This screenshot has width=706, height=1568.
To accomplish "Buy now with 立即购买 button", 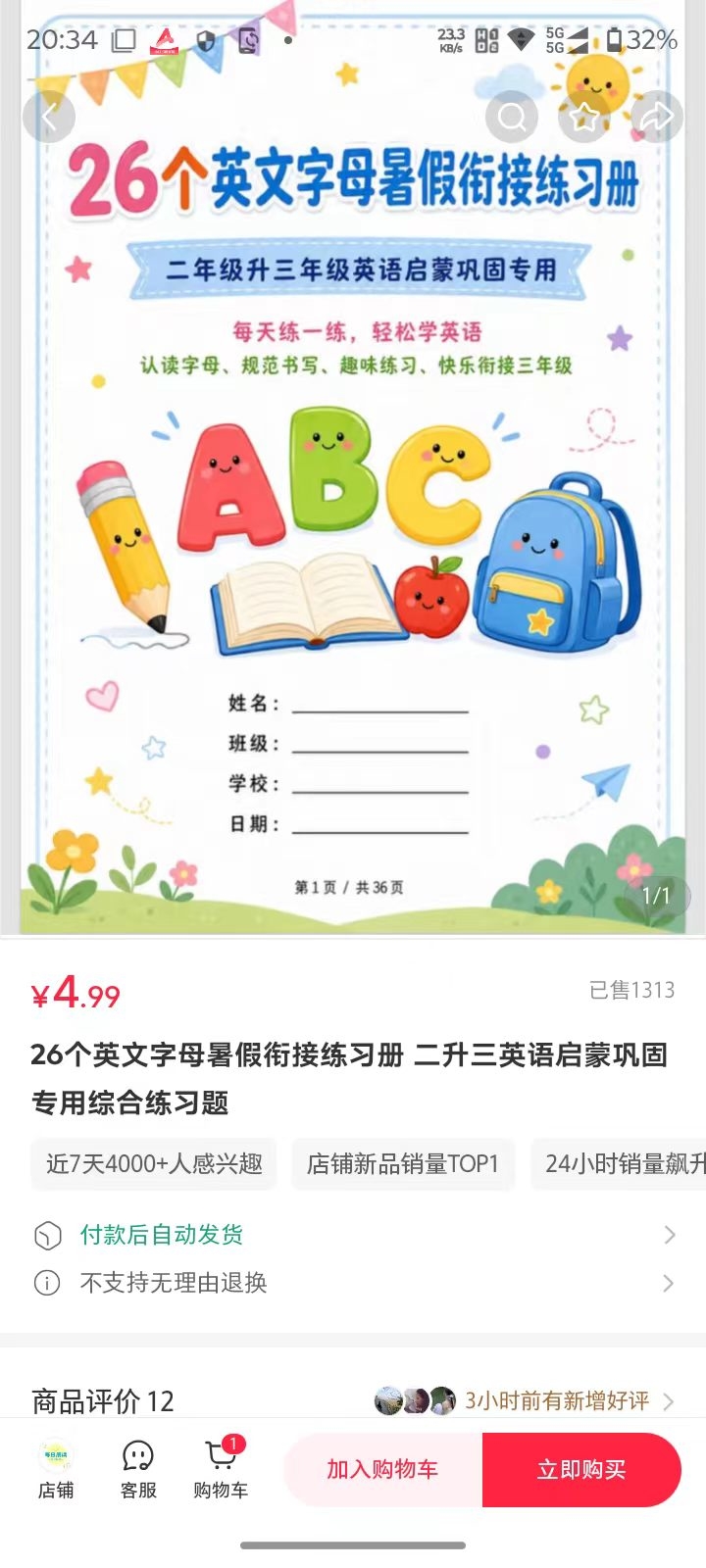I will [581, 1469].
